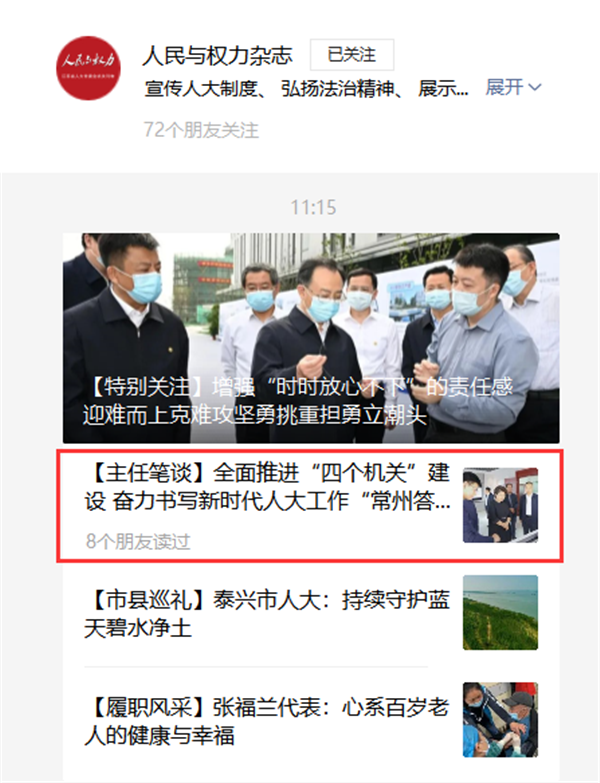Open the 市县巡礼 泰兴市人大 article

pos(270,613)
